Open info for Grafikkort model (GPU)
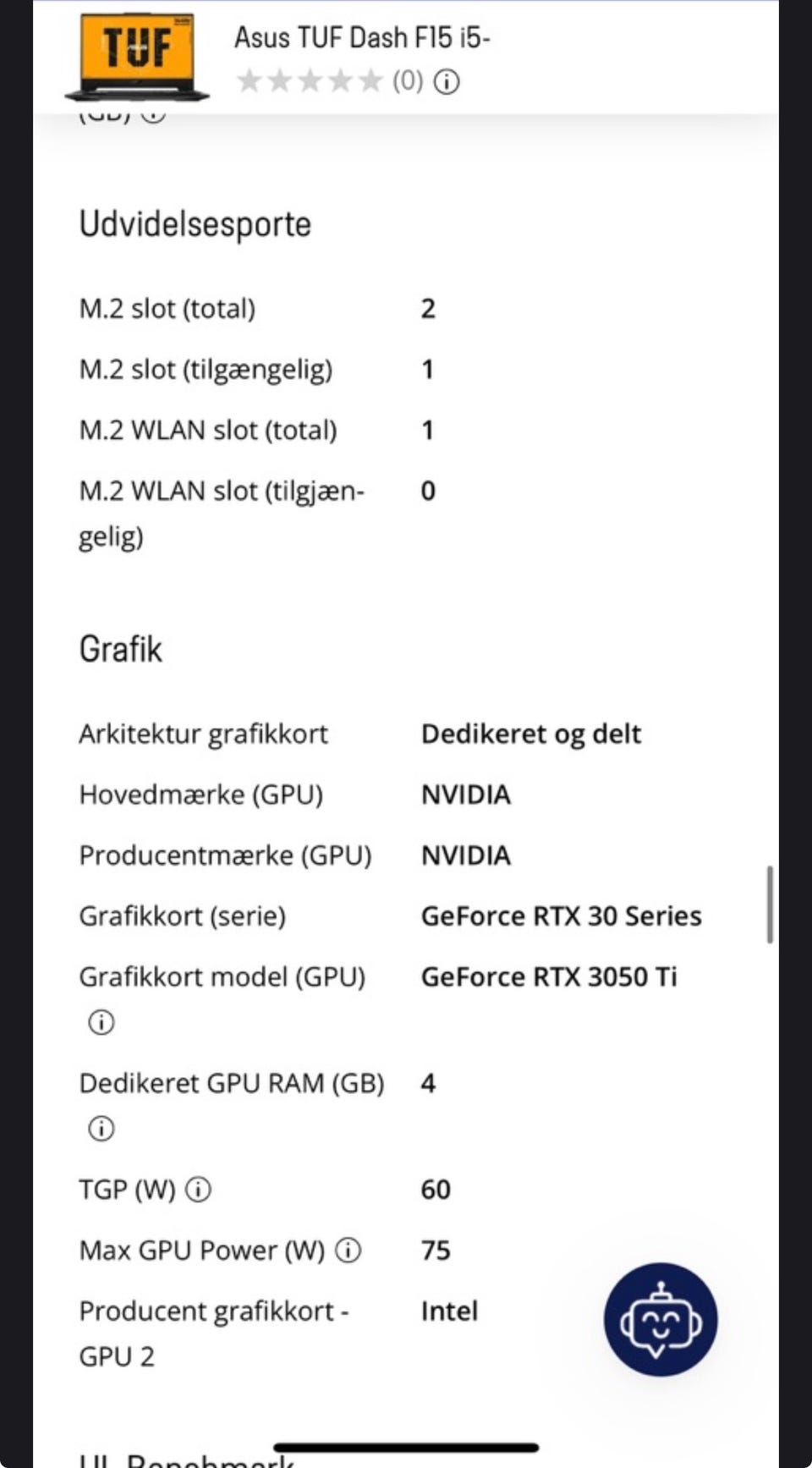This screenshot has width=812, height=1468. tap(101, 1022)
